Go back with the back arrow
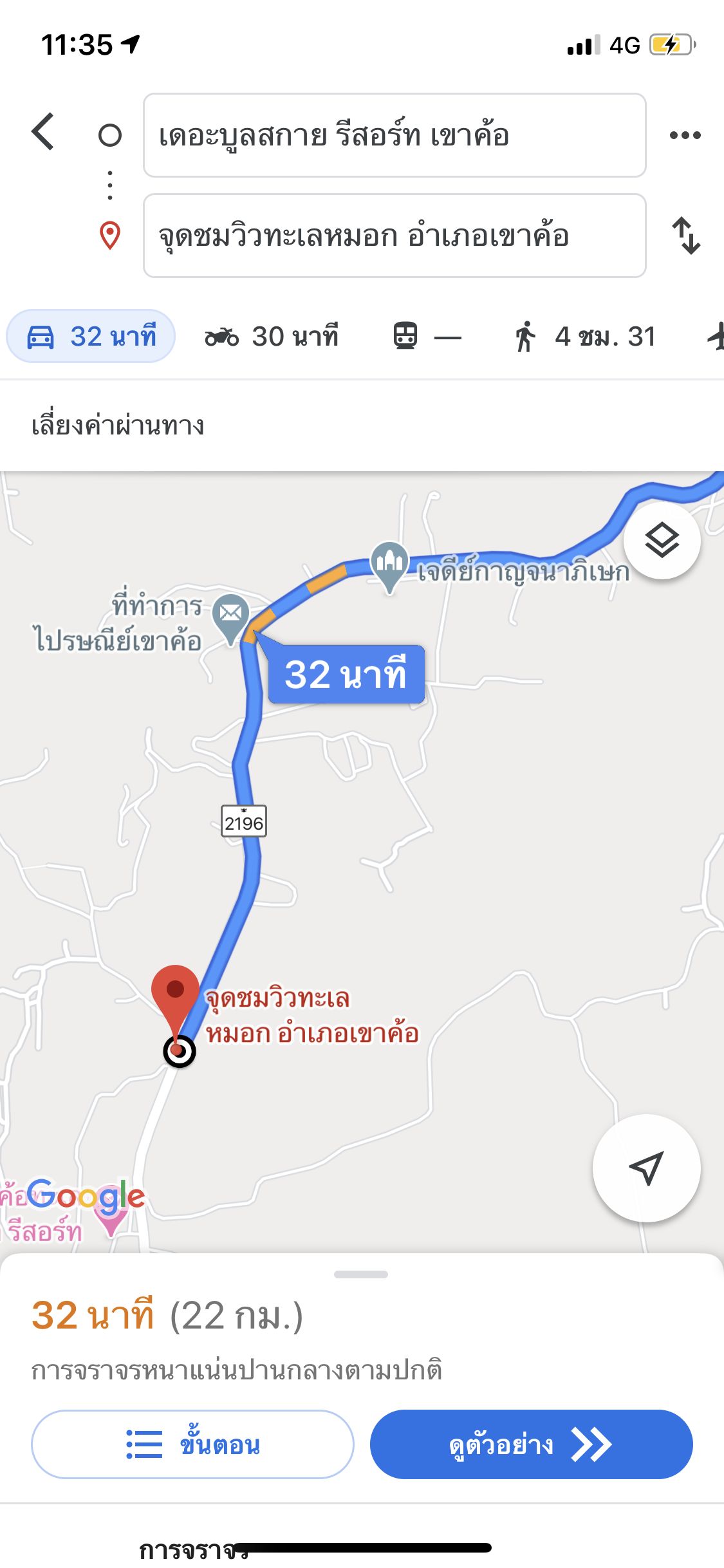This screenshot has width=724, height=1568. [x=44, y=133]
